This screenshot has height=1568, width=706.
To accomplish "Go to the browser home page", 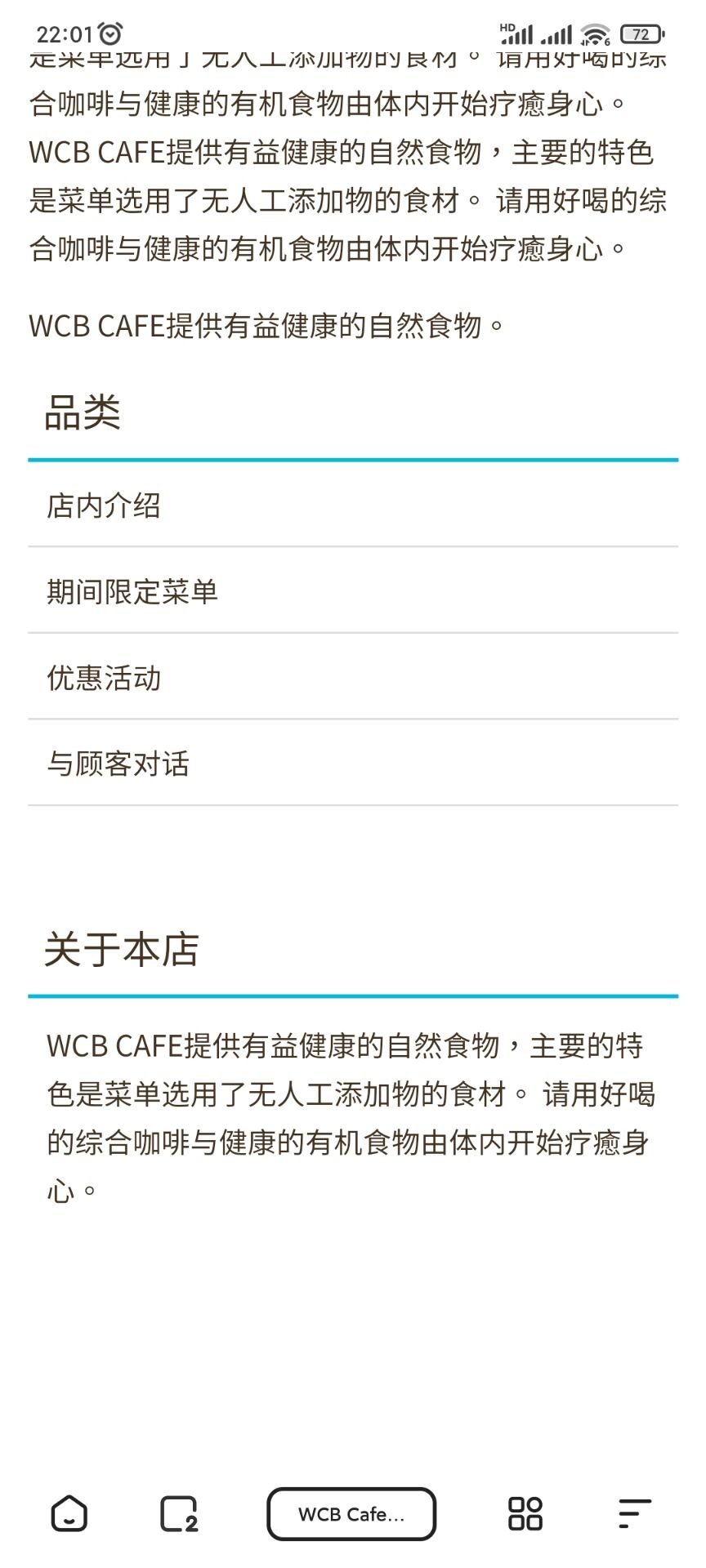I will [69, 1513].
